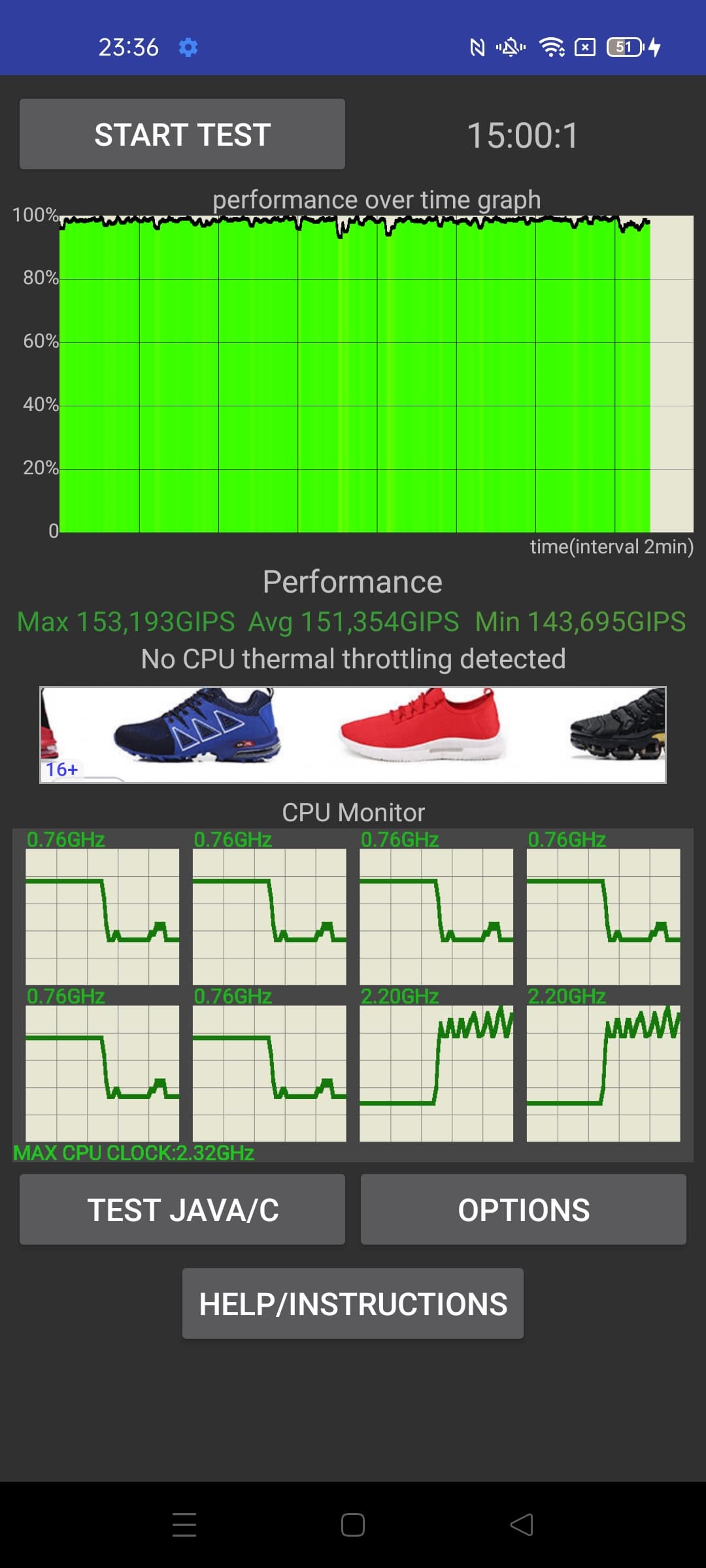The image size is (706, 1568).
Task: Open the TEST JAVA/C option
Action: 182,1209
